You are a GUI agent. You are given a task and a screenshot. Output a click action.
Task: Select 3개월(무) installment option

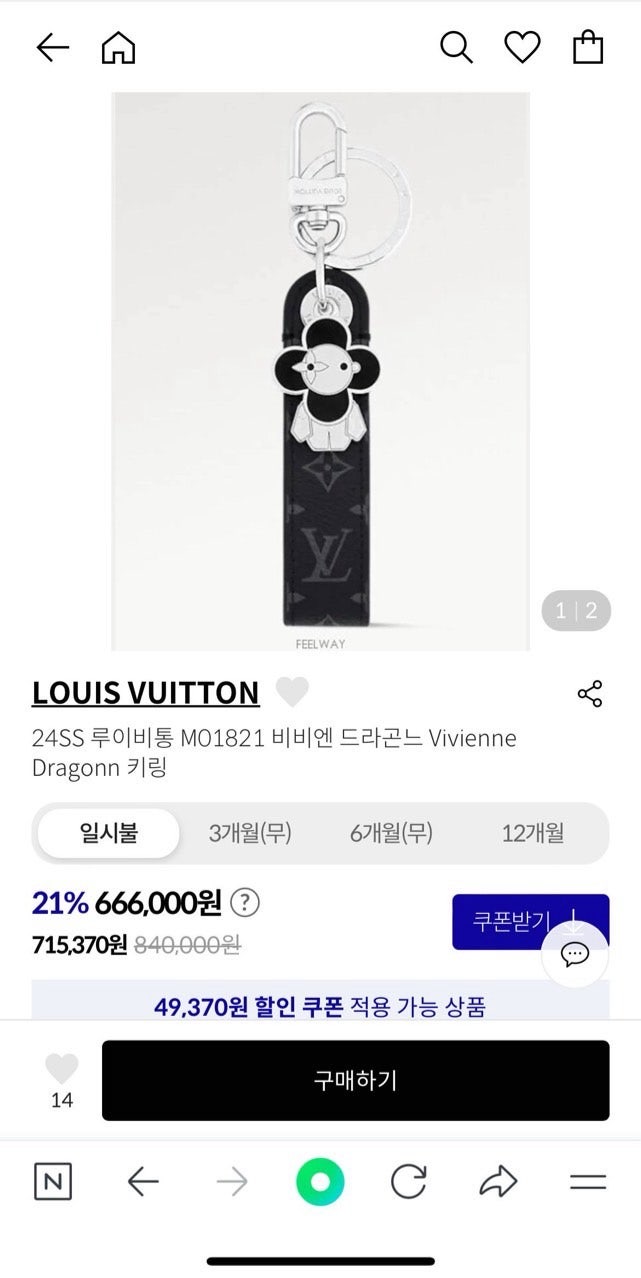click(x=250, y=833)
